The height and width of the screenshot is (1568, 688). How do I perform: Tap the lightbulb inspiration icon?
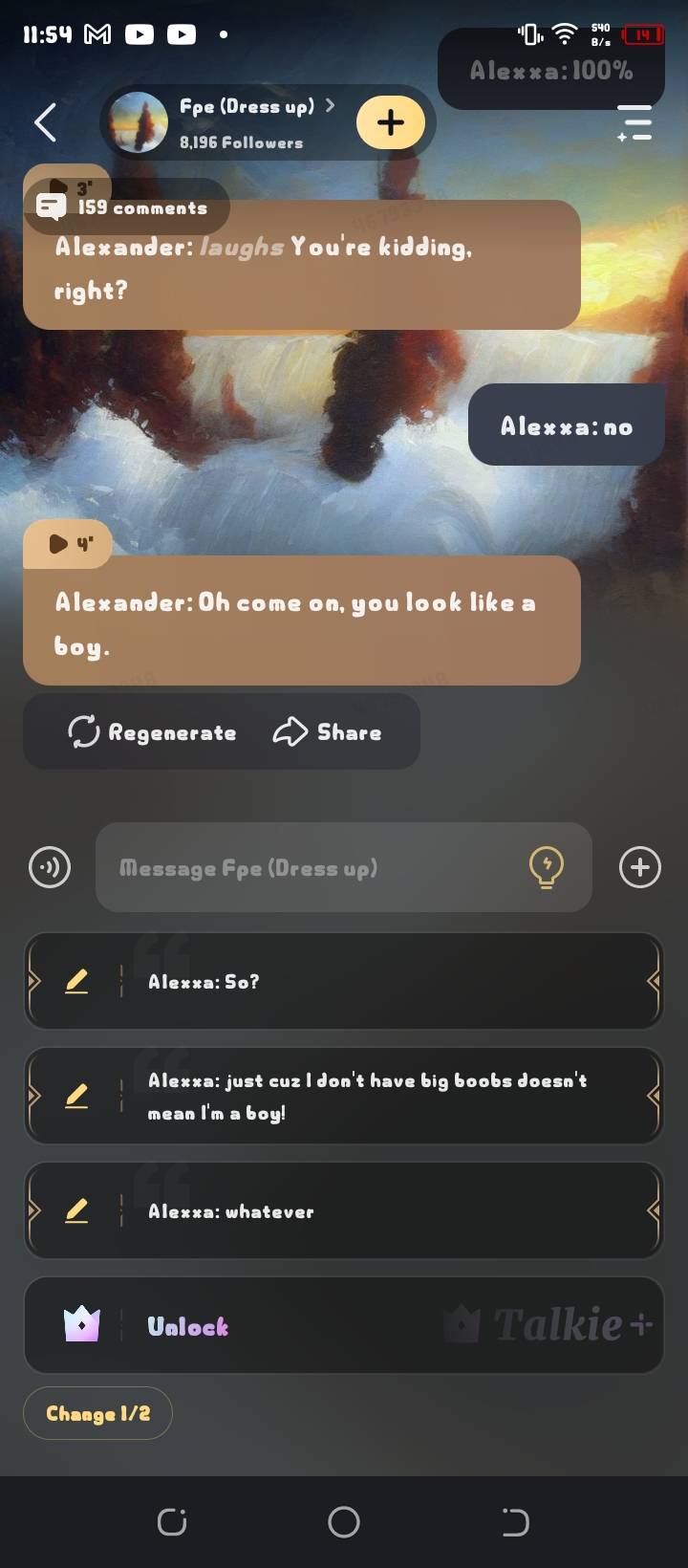click(546, 867)
